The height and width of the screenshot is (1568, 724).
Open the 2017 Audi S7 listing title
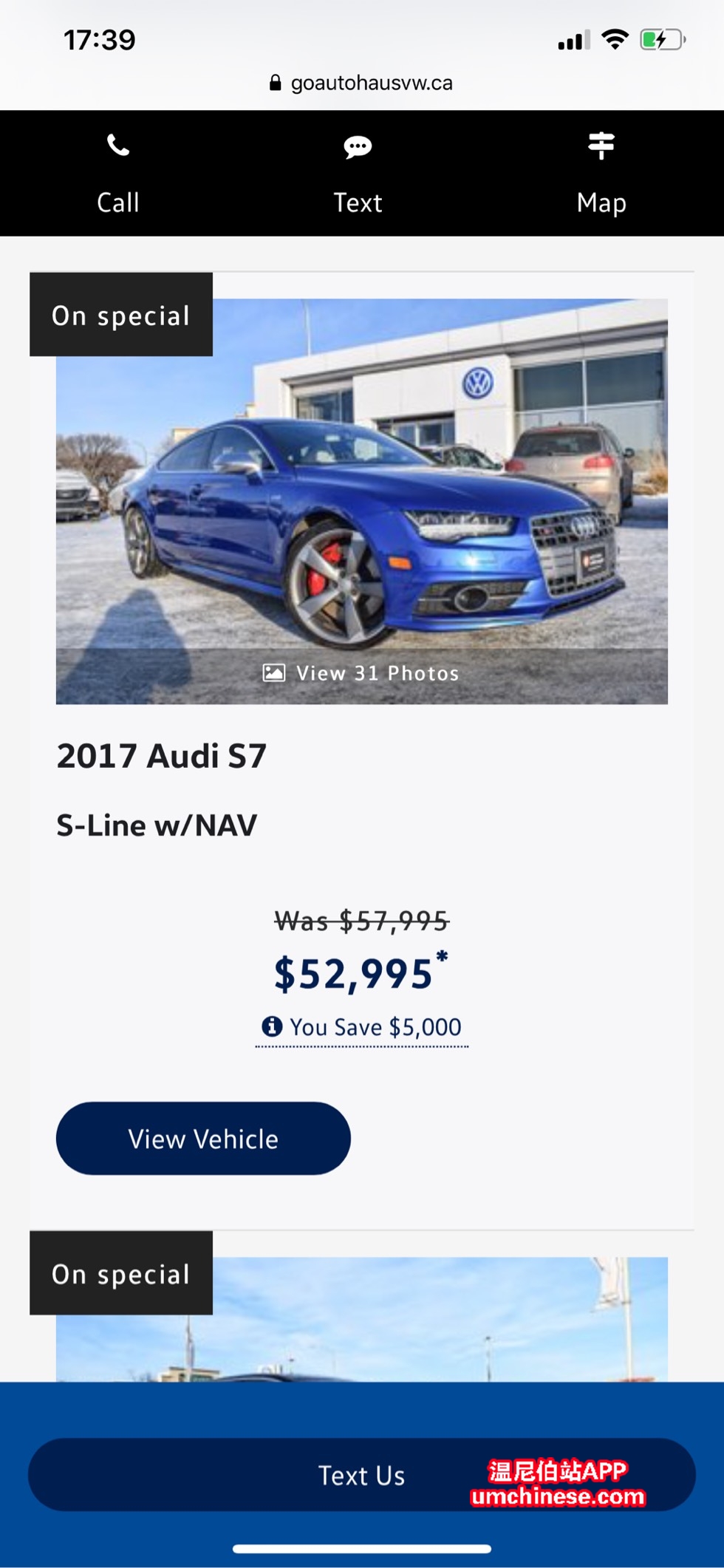point(162,756)
